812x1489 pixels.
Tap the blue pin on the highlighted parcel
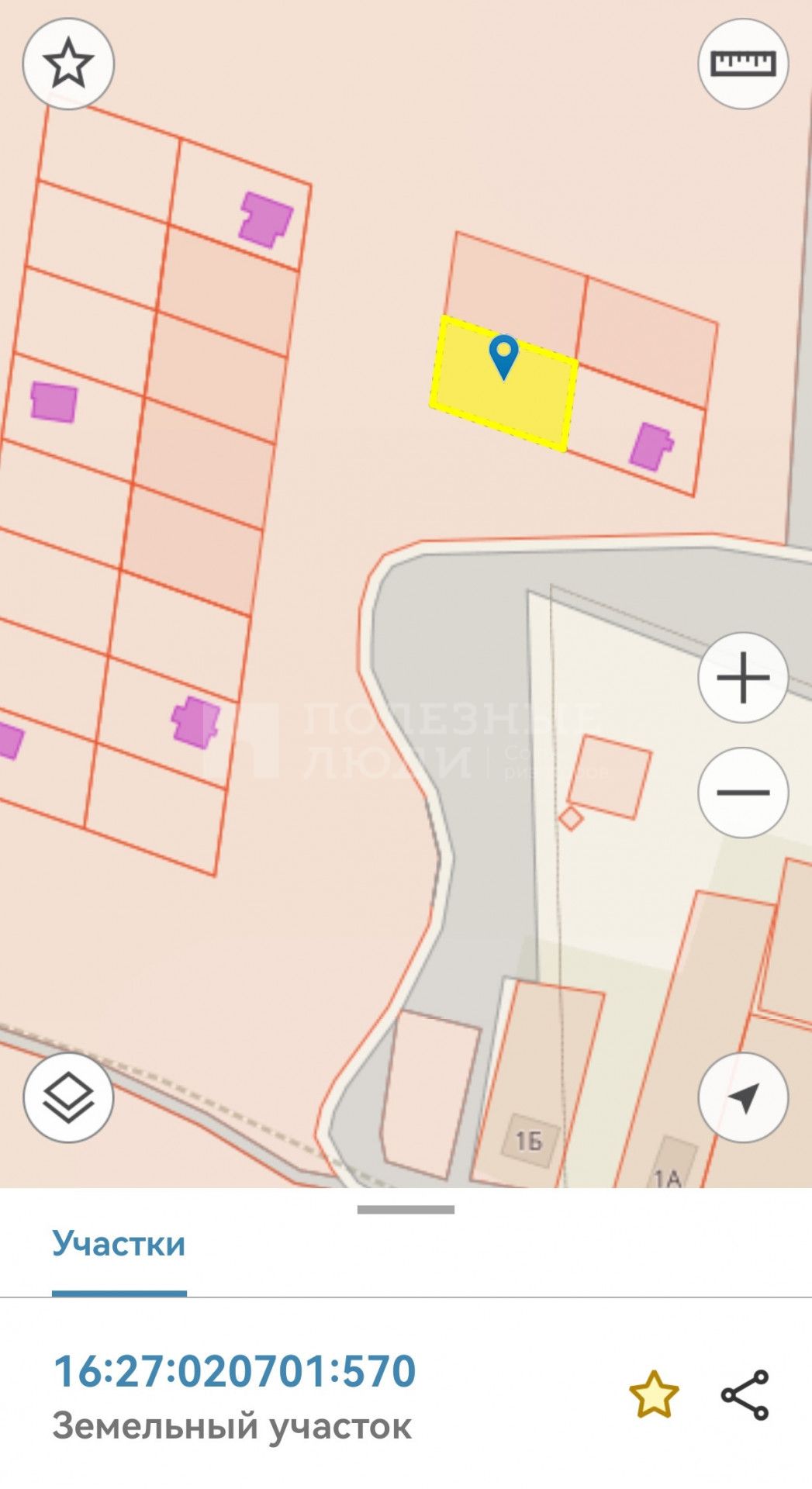pyautogui.click(x=504, y=356)
